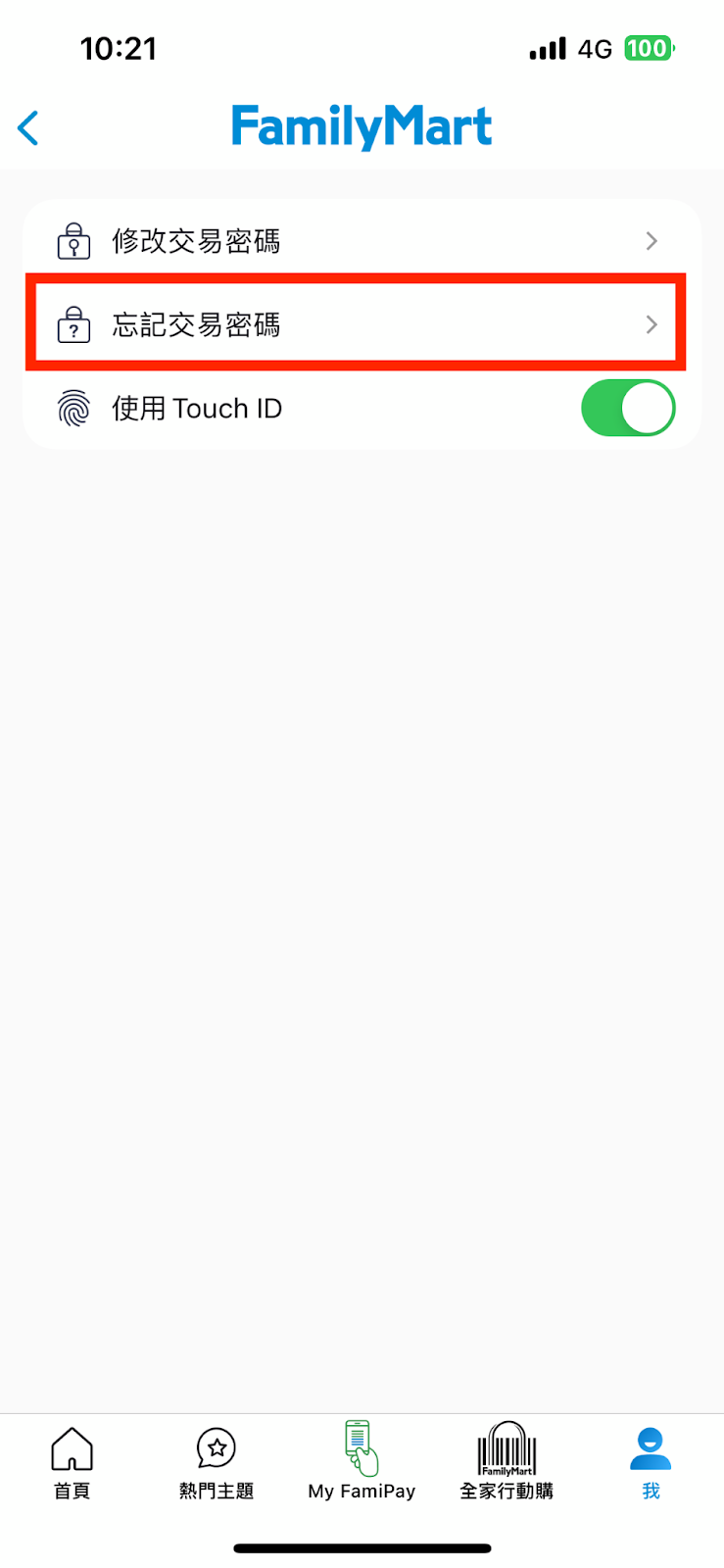The width and height of the screenshot is (724, 1568).
Task: Go back using the top-left arrow
Action: pos(28,128)
